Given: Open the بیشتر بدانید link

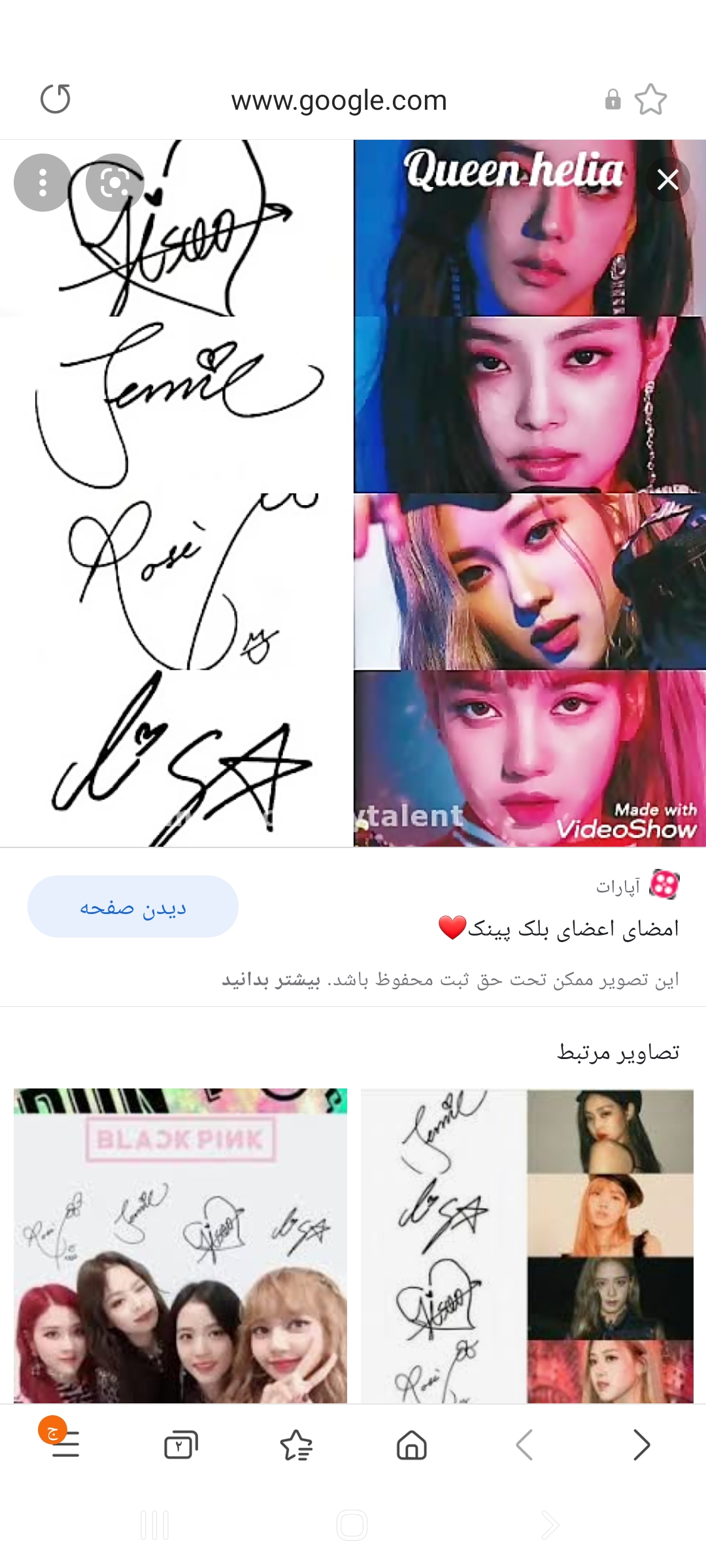Looking at the screenshot, I should (271, 980).
